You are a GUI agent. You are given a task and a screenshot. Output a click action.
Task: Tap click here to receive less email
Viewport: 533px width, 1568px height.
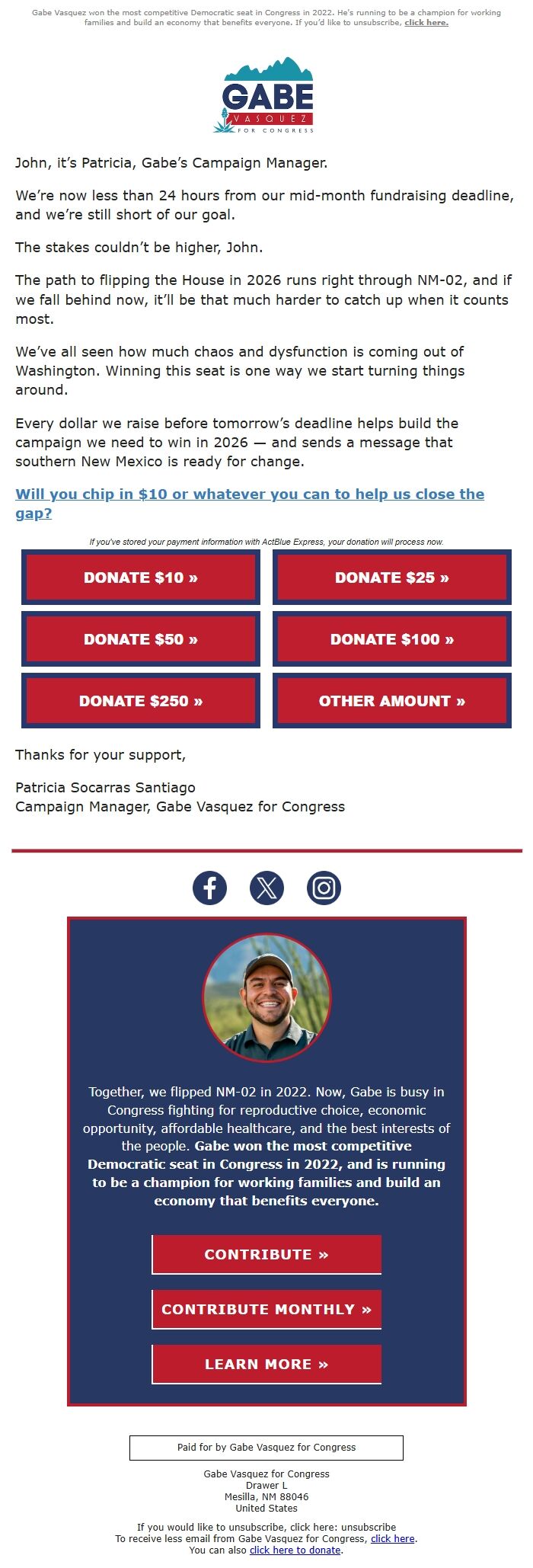click(392, 1538)
